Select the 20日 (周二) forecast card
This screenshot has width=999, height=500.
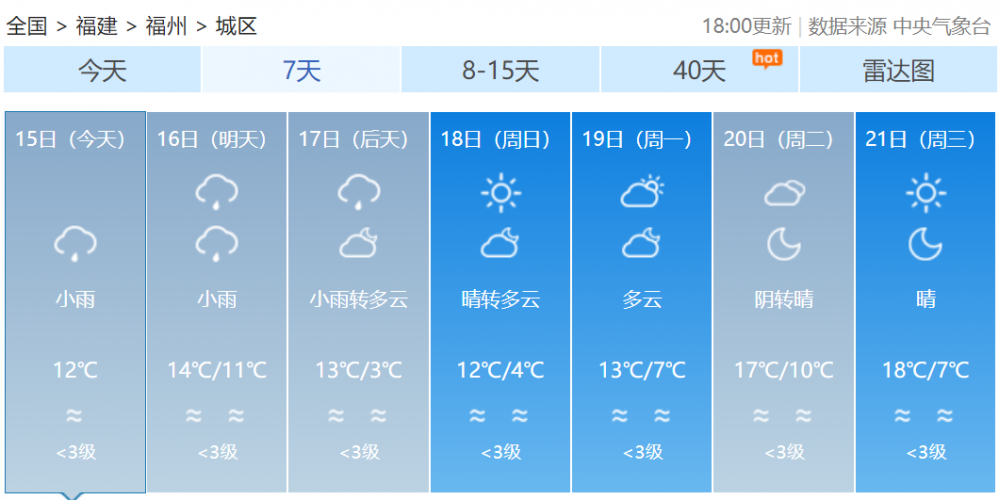783,300
